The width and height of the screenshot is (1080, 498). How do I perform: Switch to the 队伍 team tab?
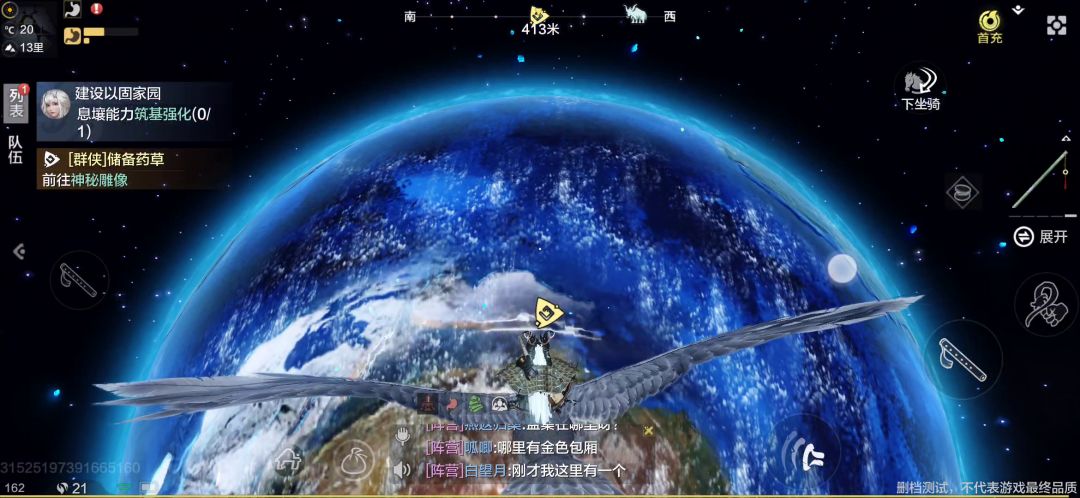(15, 150)
